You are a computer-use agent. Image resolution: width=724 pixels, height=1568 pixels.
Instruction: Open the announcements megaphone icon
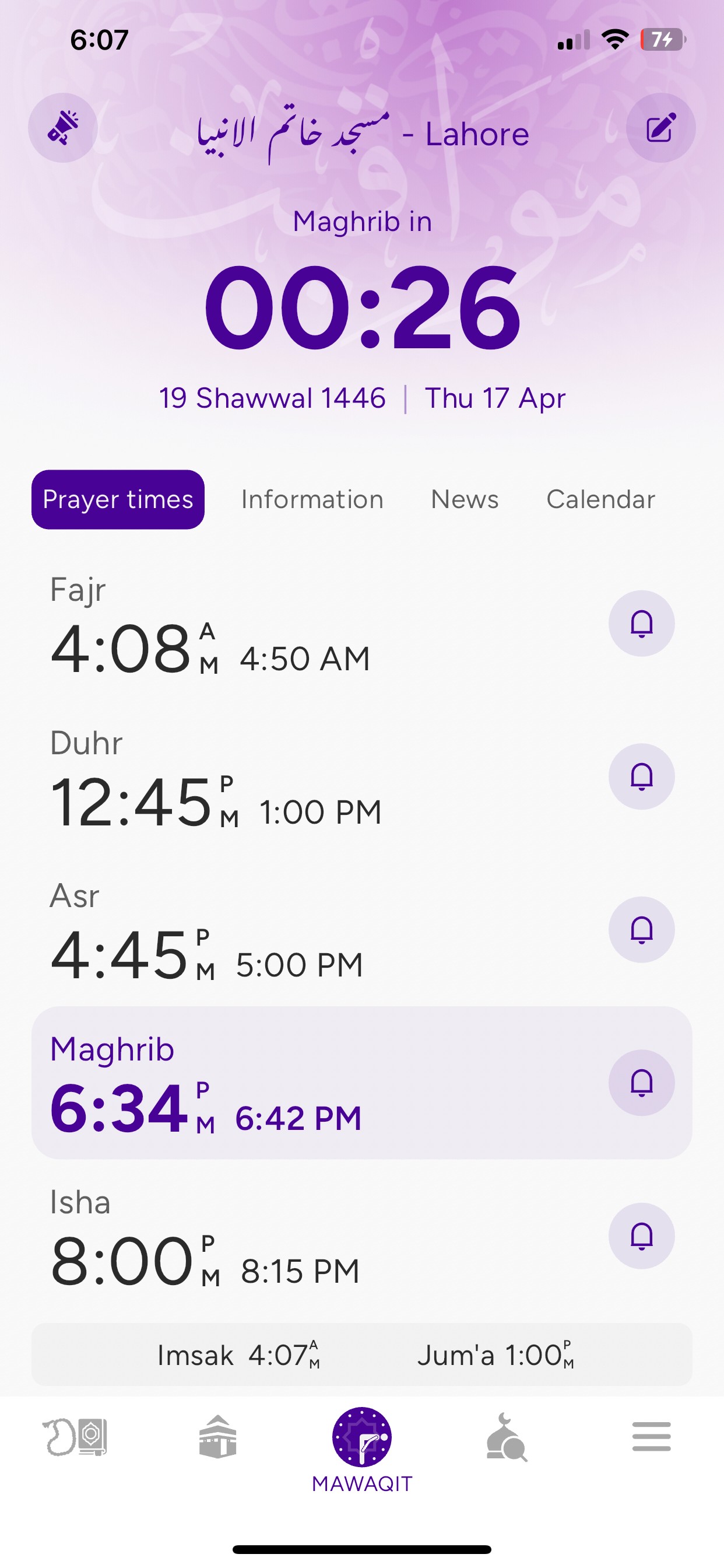pyautogui.click(x=63, y=128)
